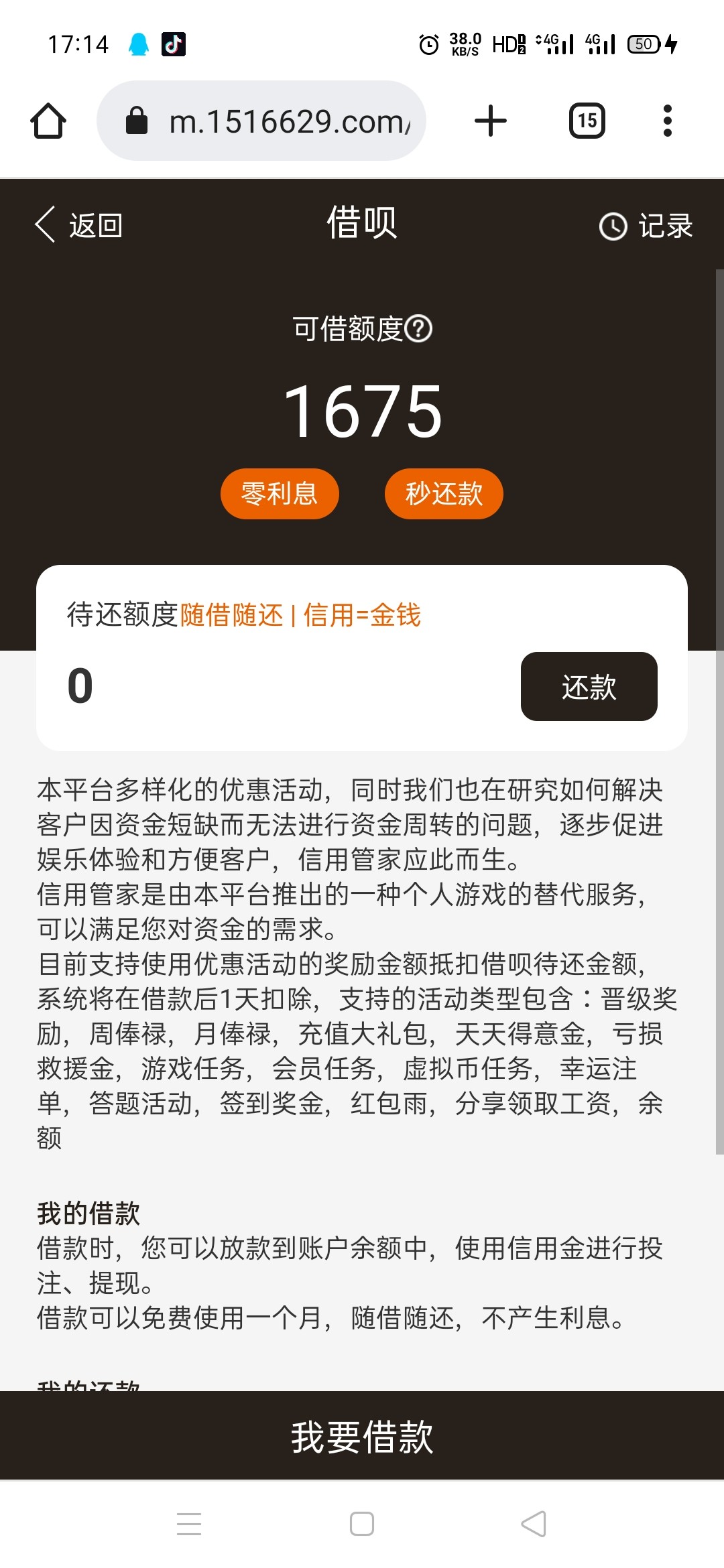
Task: Tap the 零利息 chip
Action: click(280, 494)
